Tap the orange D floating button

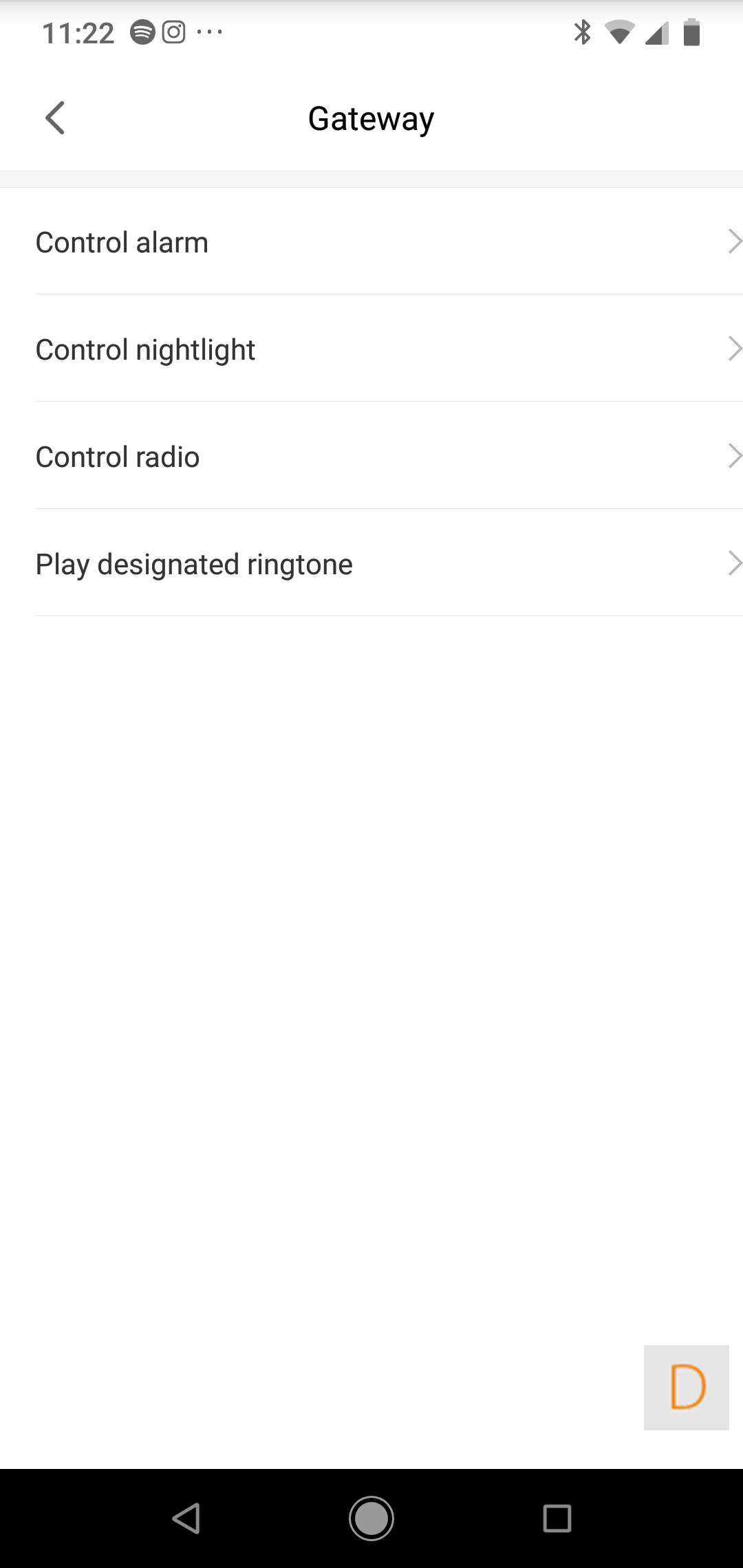click(687, 1388)
